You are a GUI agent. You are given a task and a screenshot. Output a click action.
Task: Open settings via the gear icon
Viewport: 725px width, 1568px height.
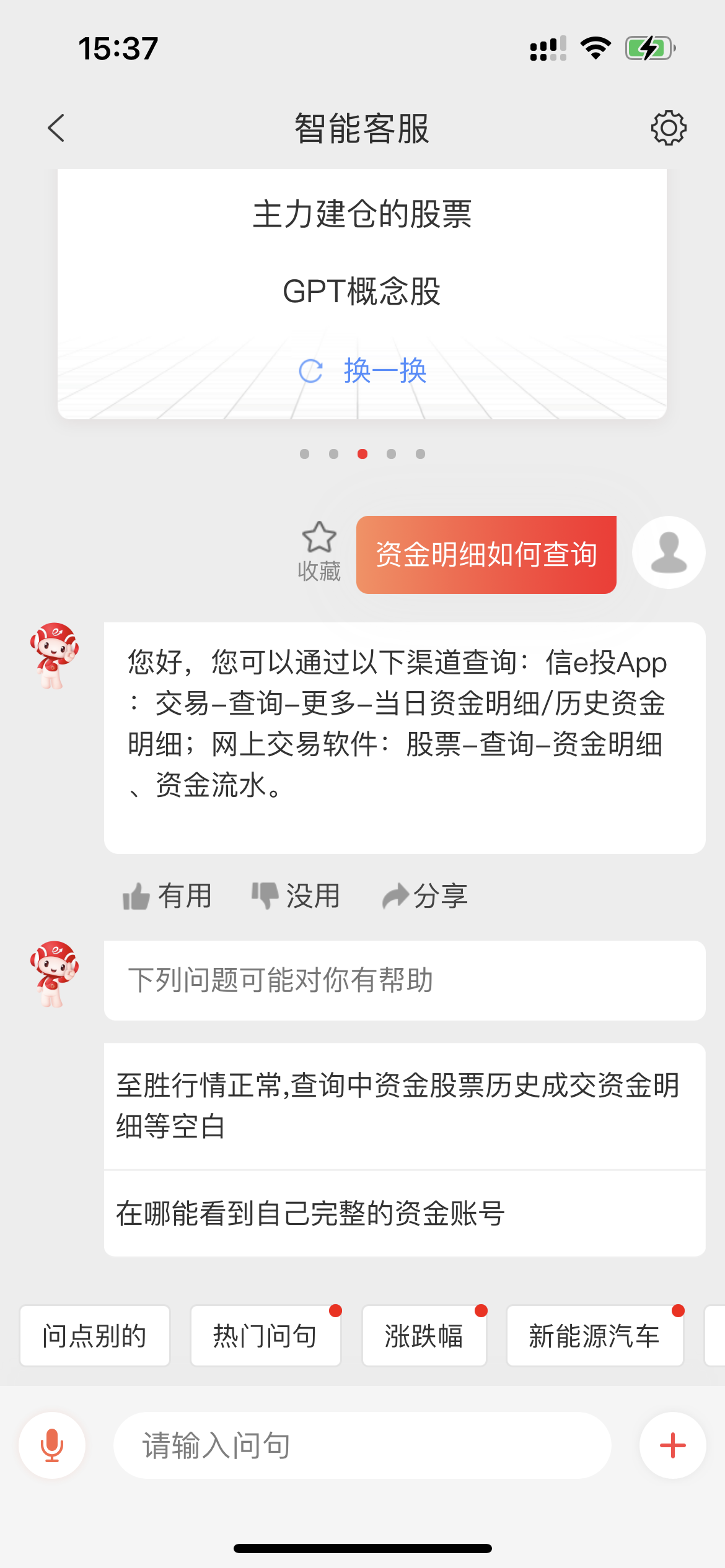668,128
